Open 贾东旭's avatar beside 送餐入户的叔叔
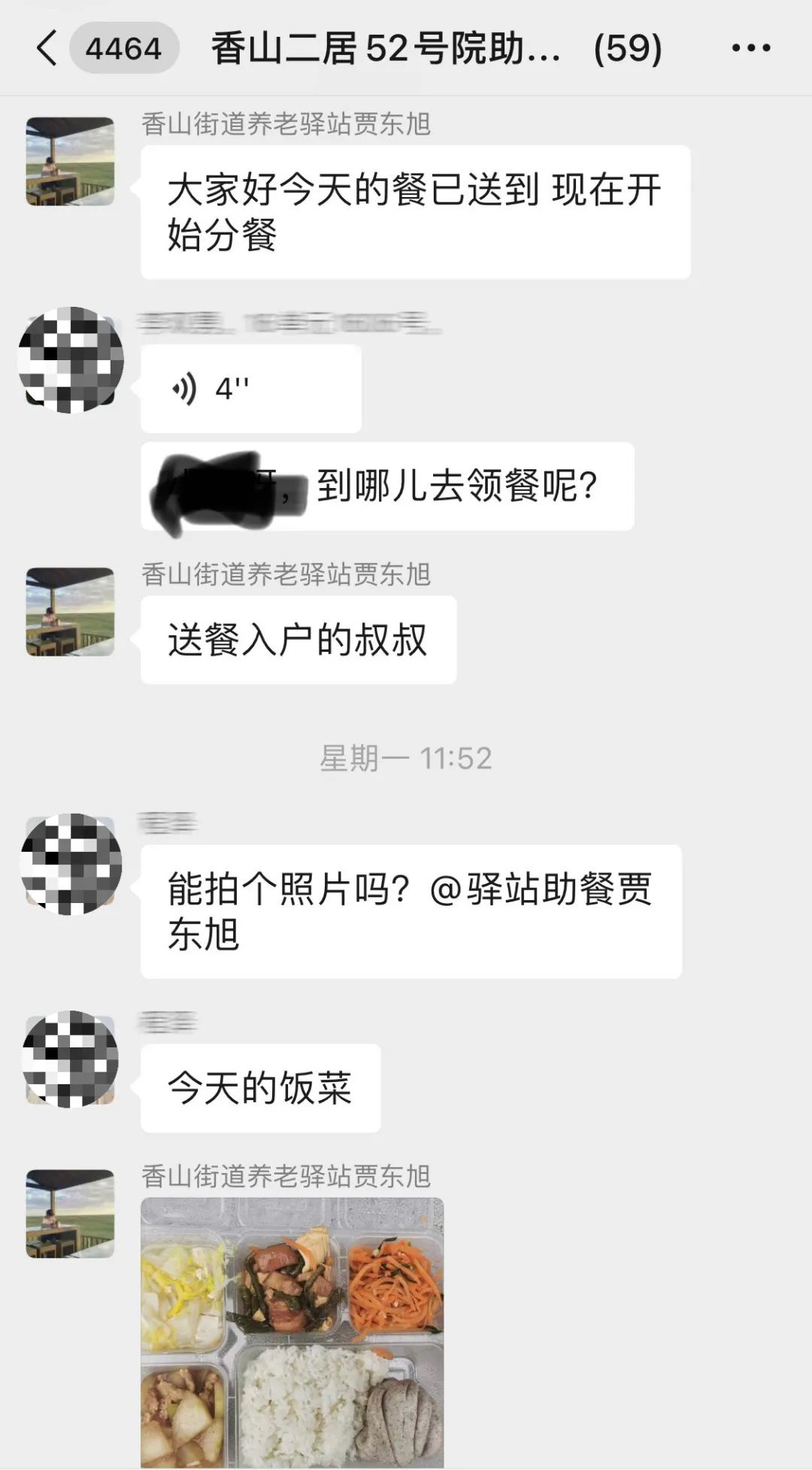This screenshot has height=1470, width=812. click(70, 611)
